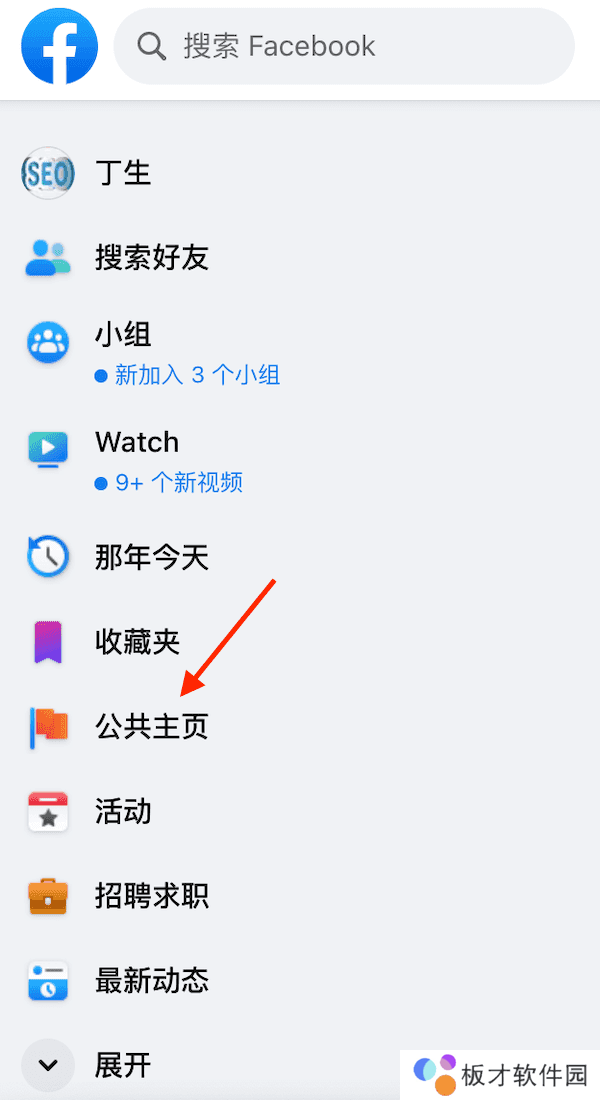Open the 活动 events section
Image resolution: width=600 pixels, height=1100 pixels.
(x=123, y=811)
